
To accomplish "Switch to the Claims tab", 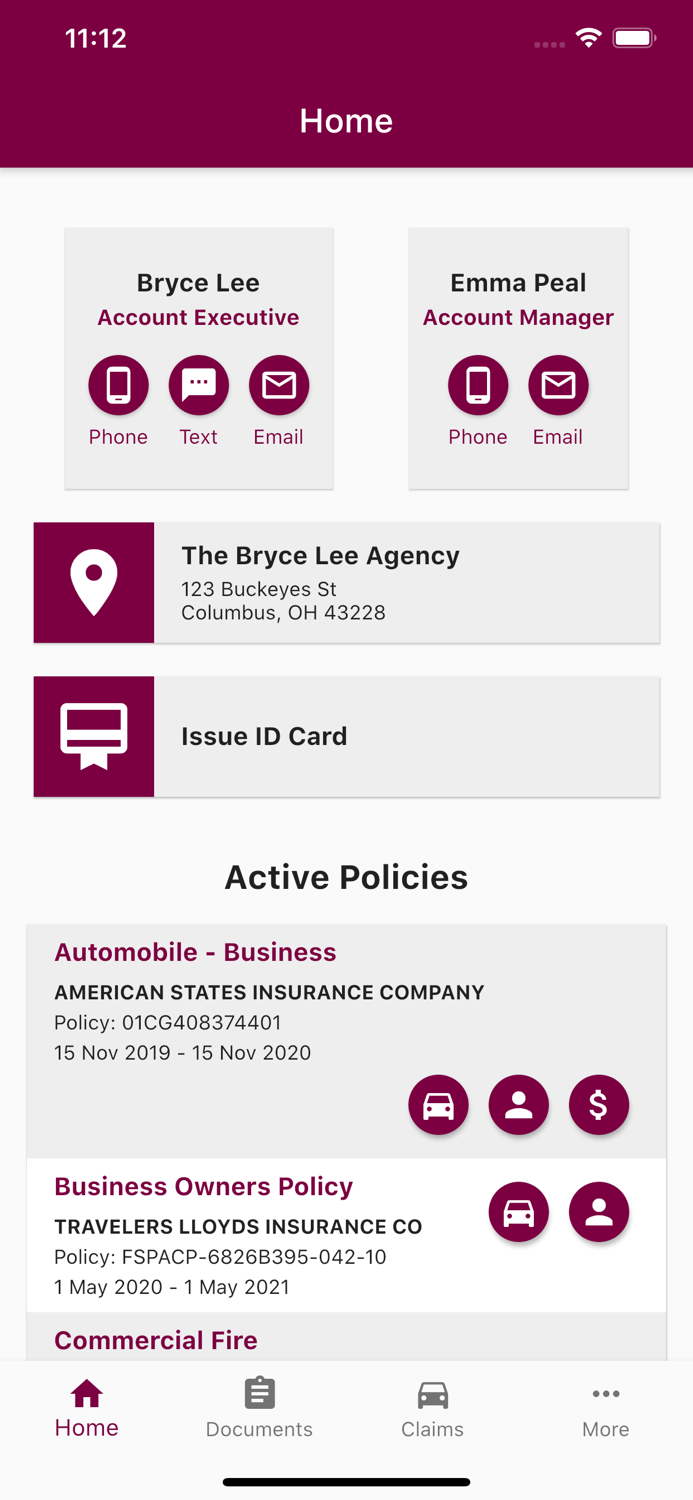I will click(x=432, y=1409).
